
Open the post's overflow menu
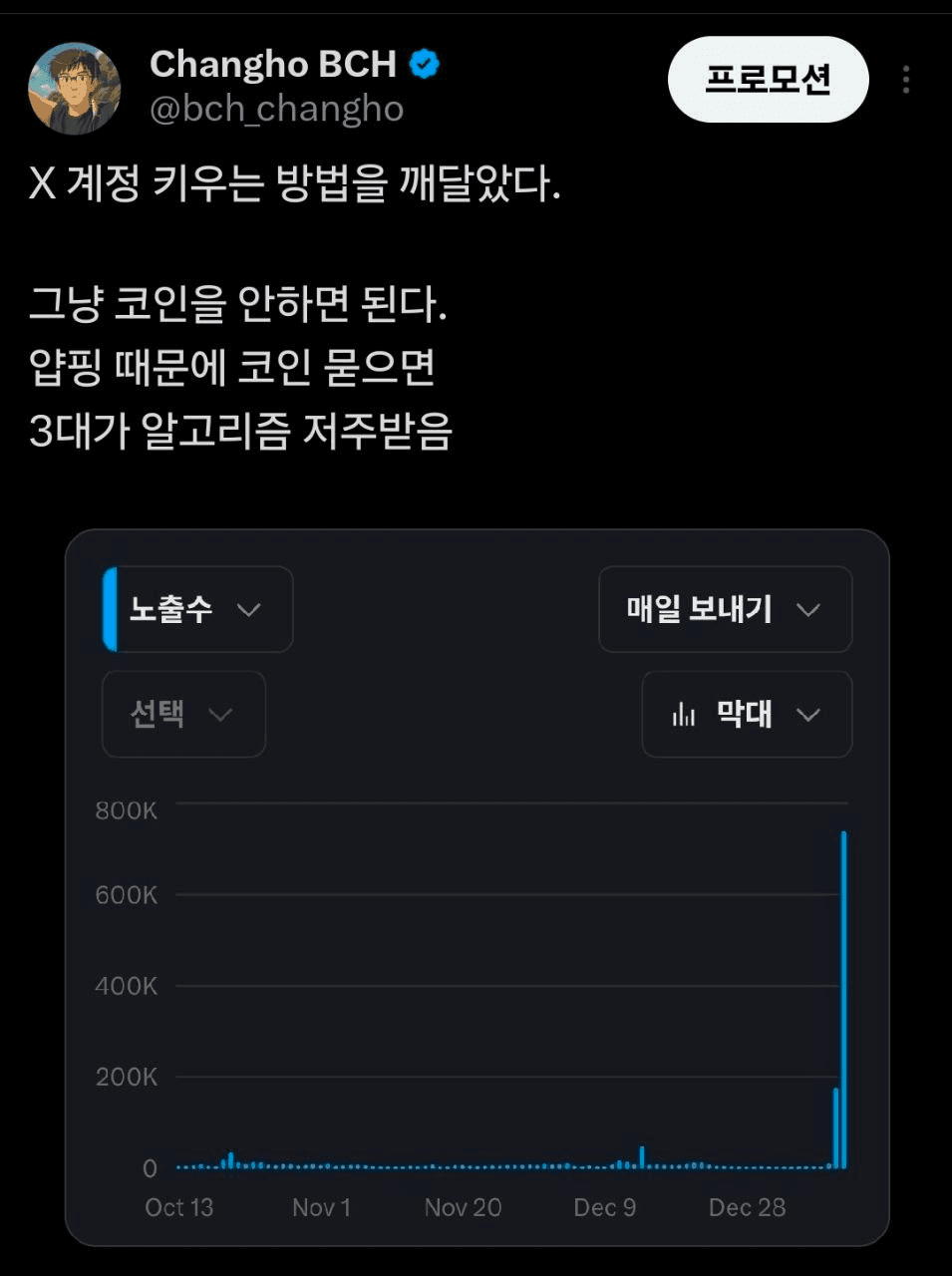905,80
